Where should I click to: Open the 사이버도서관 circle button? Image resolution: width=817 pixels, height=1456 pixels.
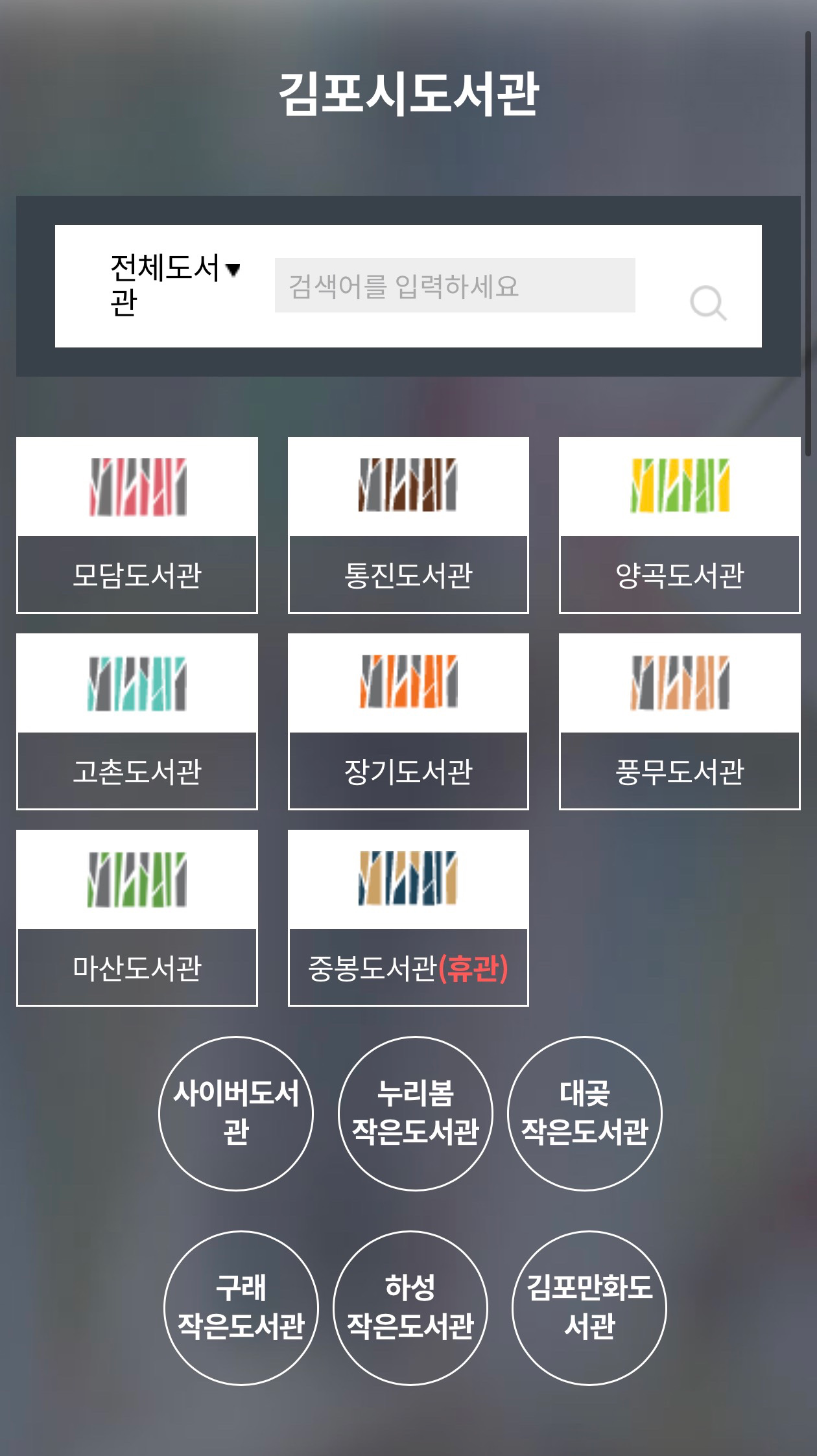tap(236, 1113)
